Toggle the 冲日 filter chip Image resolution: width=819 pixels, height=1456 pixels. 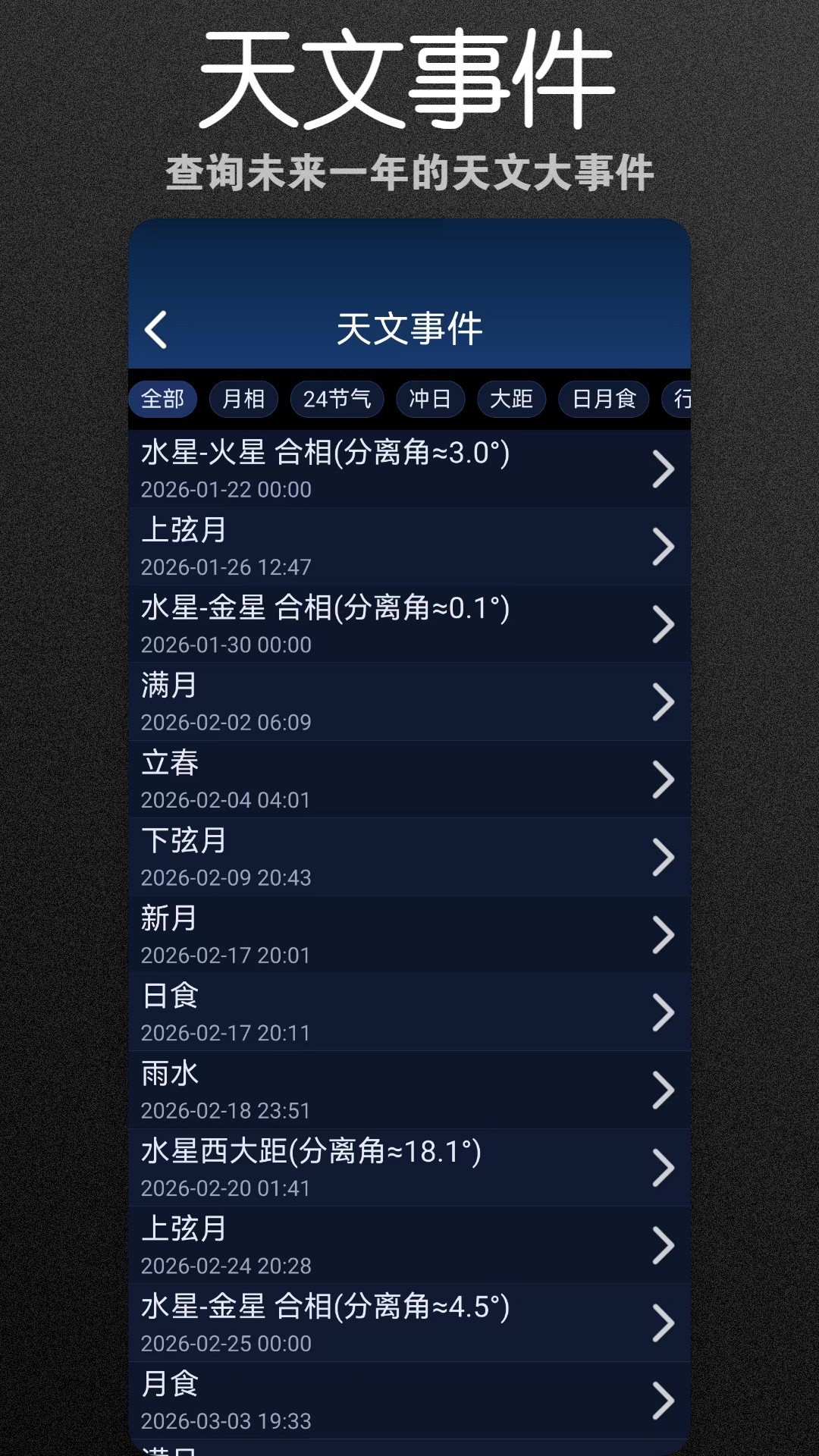pos(431,399)
